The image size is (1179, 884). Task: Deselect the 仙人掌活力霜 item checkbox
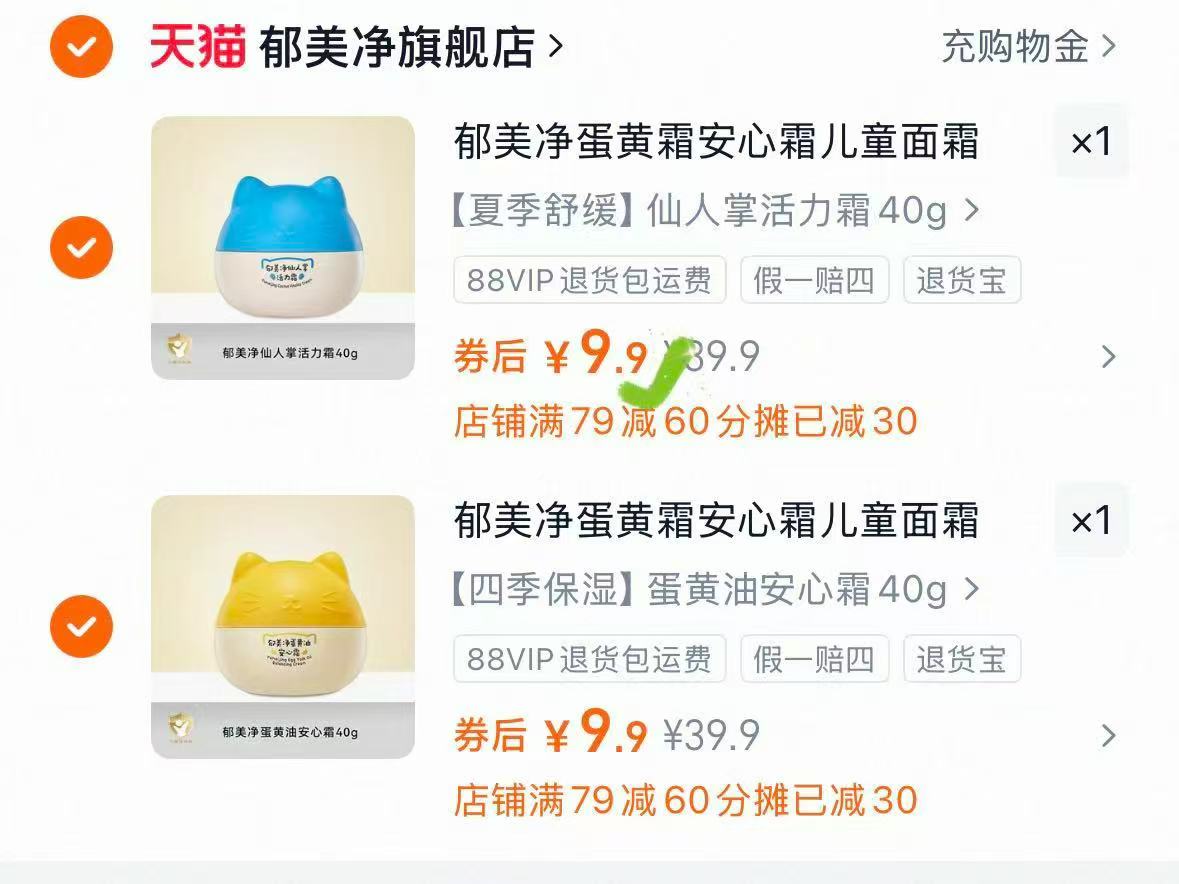click(81, 247)
